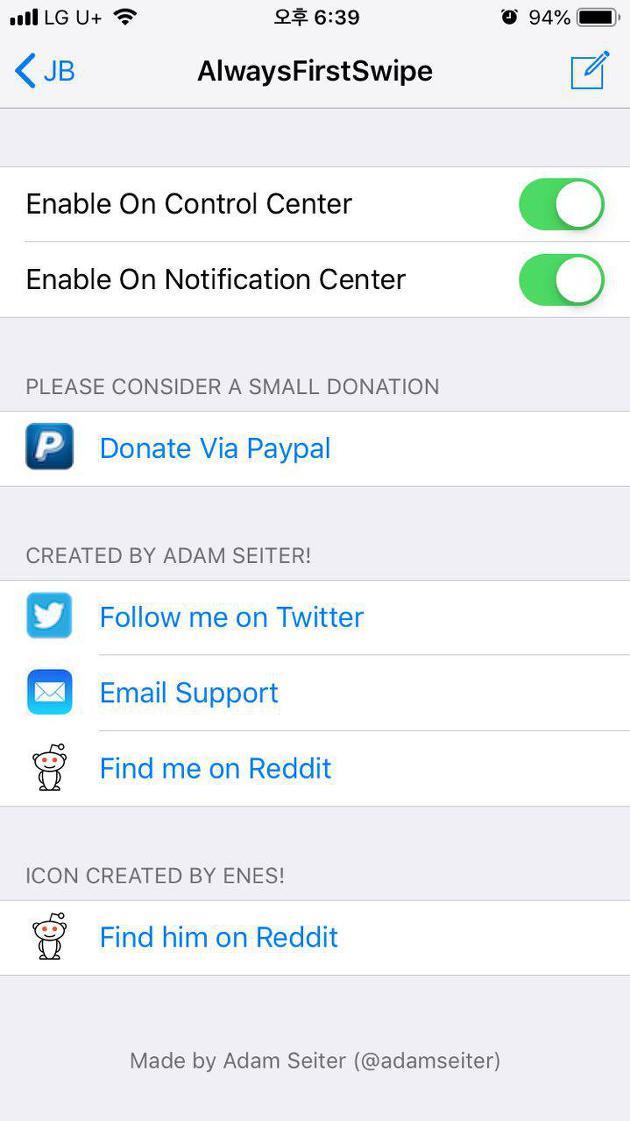Open Donate Via Paypal
Image resolution: width=630 pixels, height=1121 pixels.
click(315, 449)
